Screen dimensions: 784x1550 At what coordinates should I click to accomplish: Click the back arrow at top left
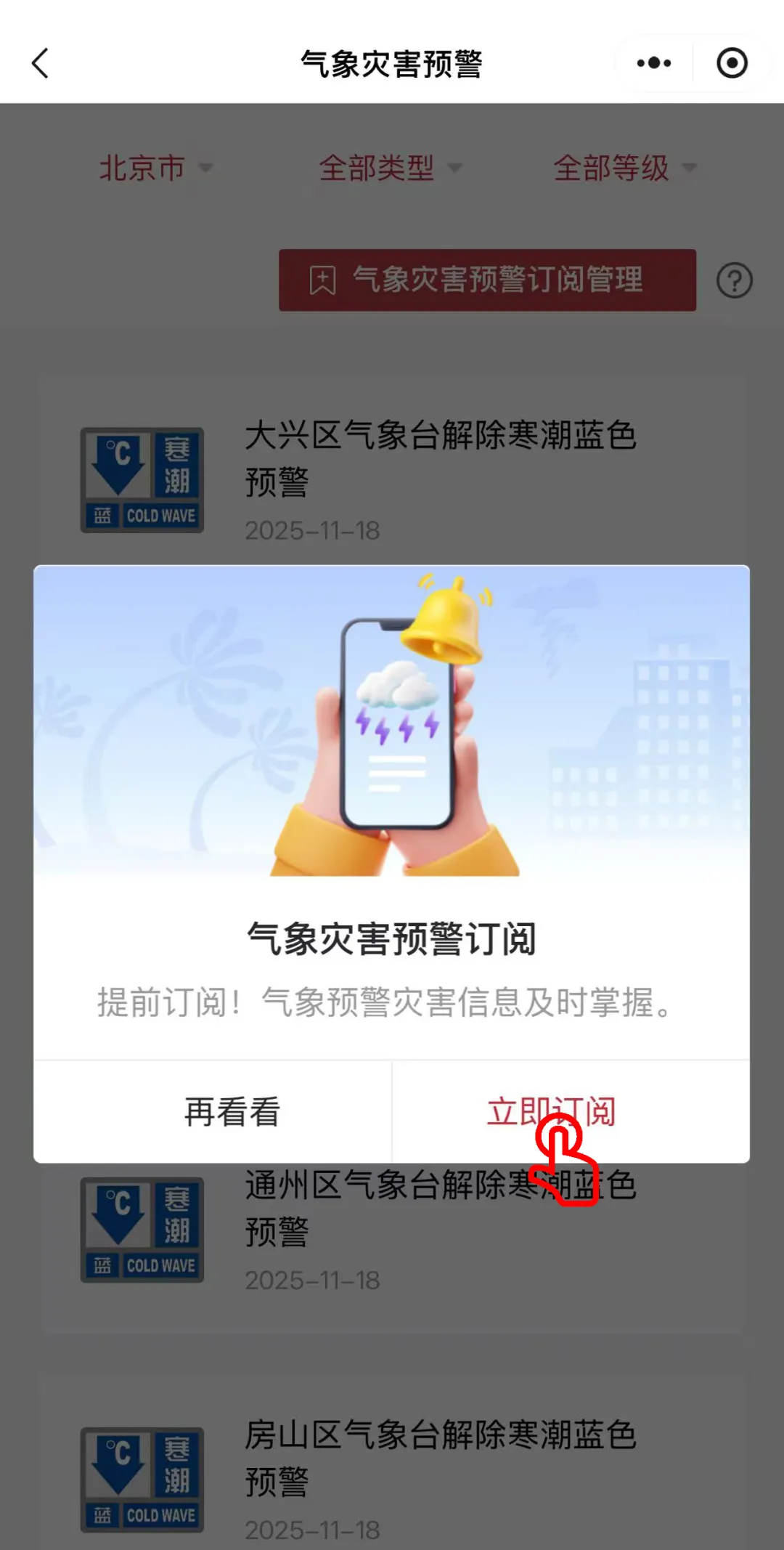pos(40,62)
